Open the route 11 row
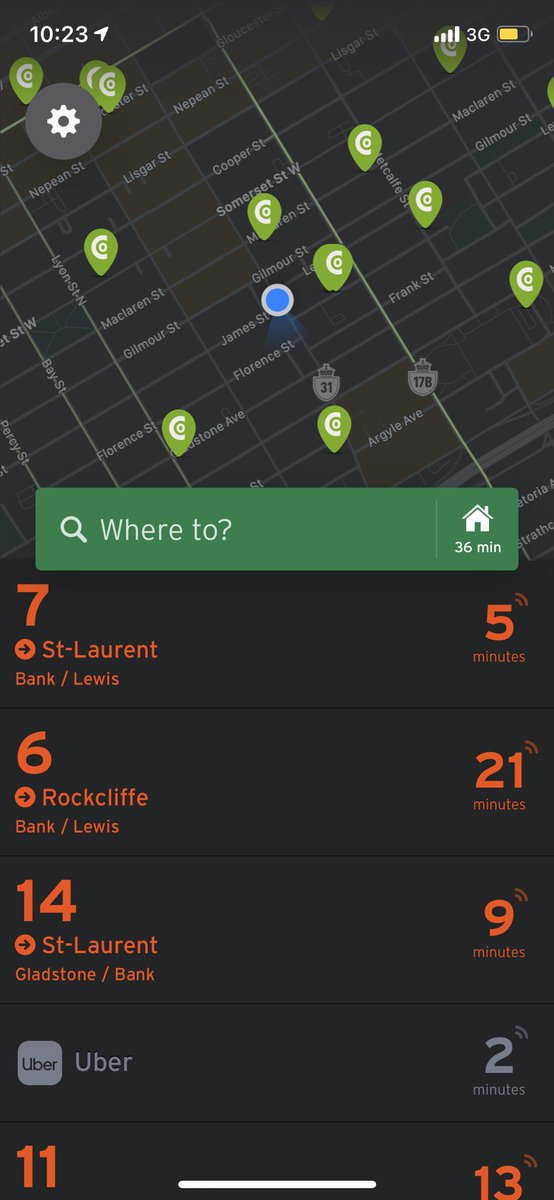 (277, 1161)
